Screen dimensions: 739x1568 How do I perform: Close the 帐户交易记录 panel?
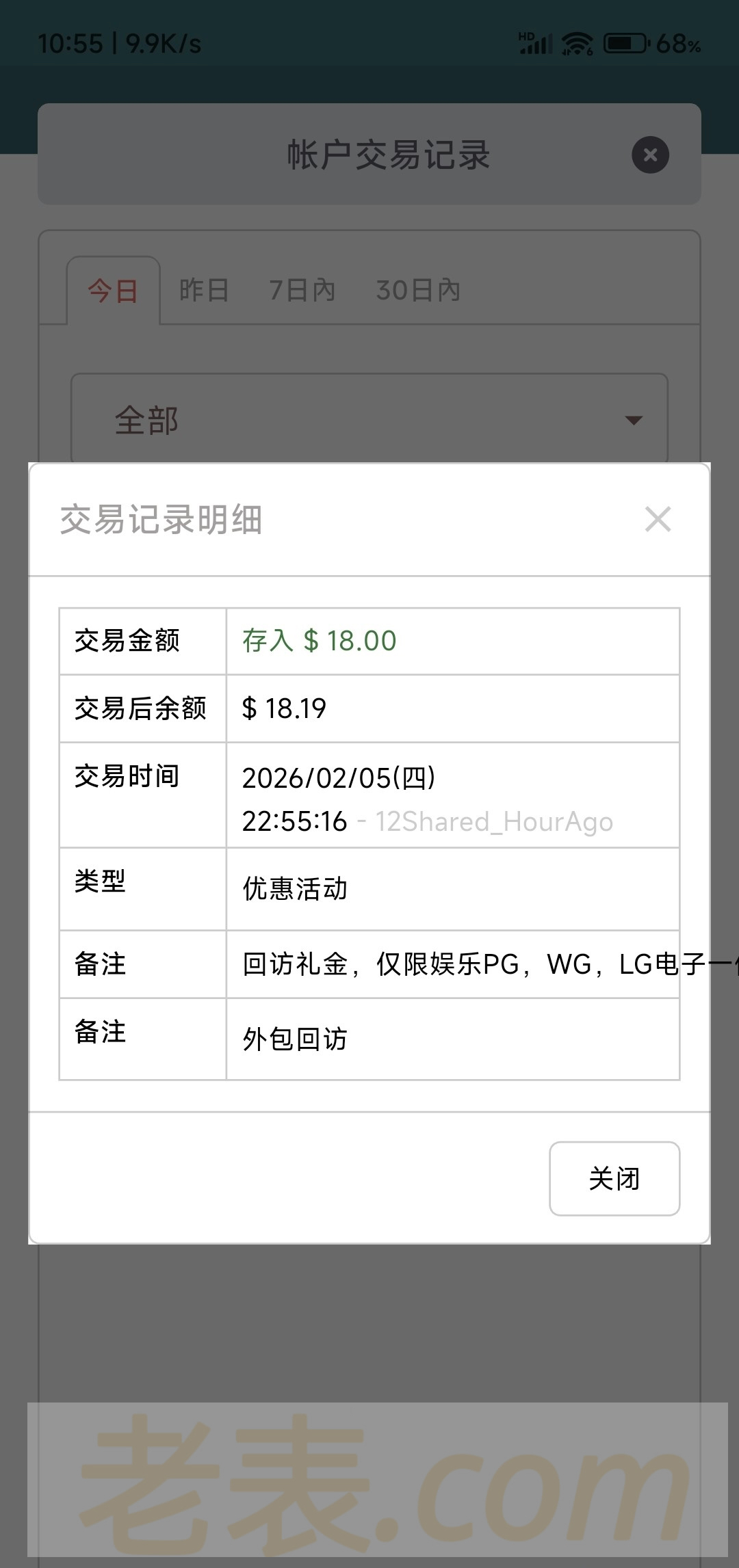coord(650,155)
